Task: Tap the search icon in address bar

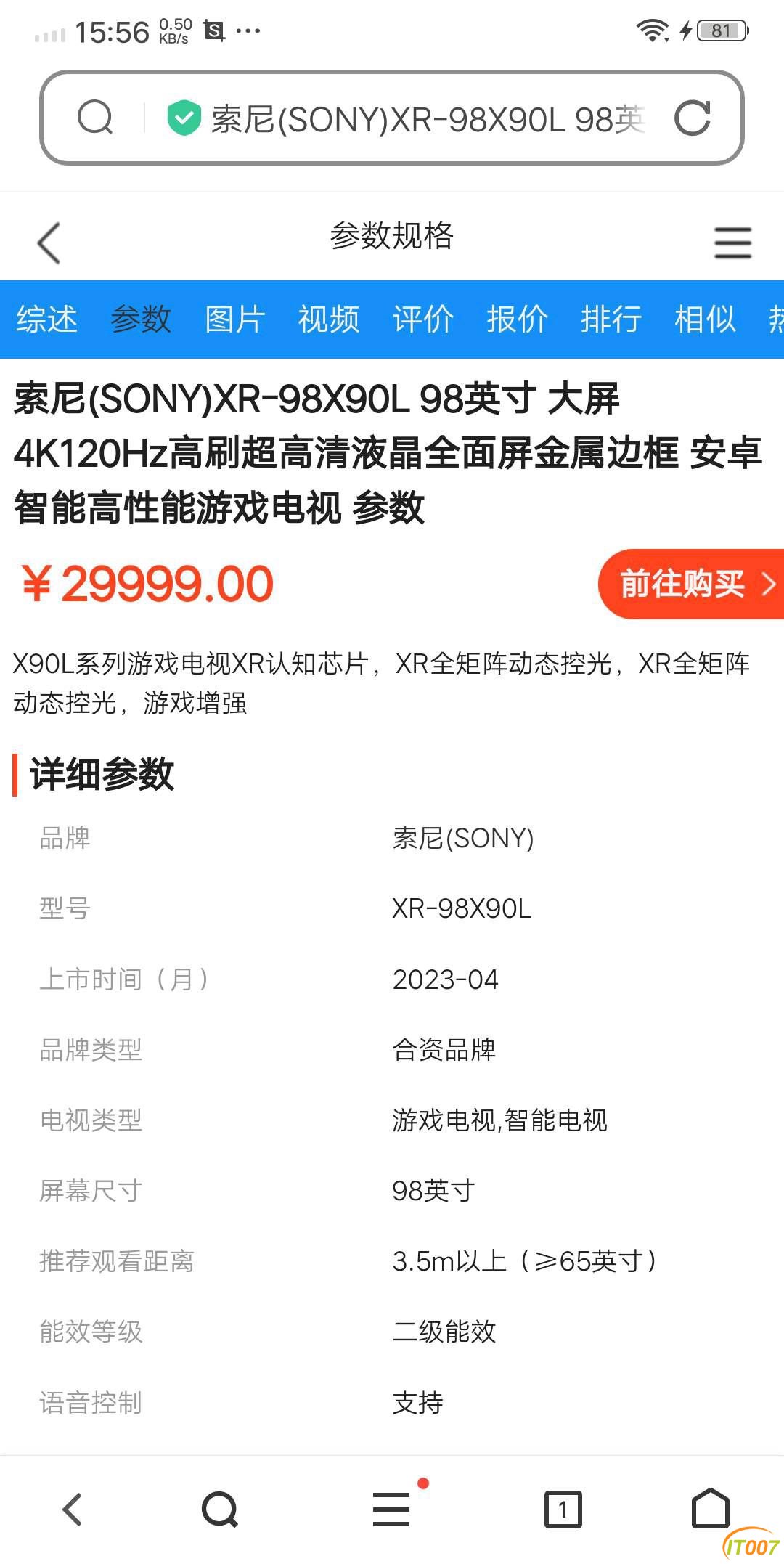Action: pyautogui.click(x=95, y=118)
